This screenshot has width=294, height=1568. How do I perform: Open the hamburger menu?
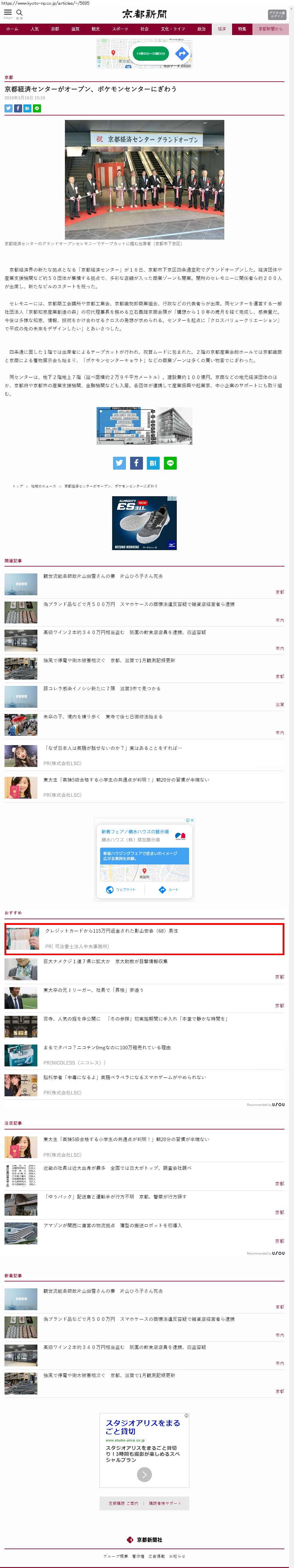point(8,13)
